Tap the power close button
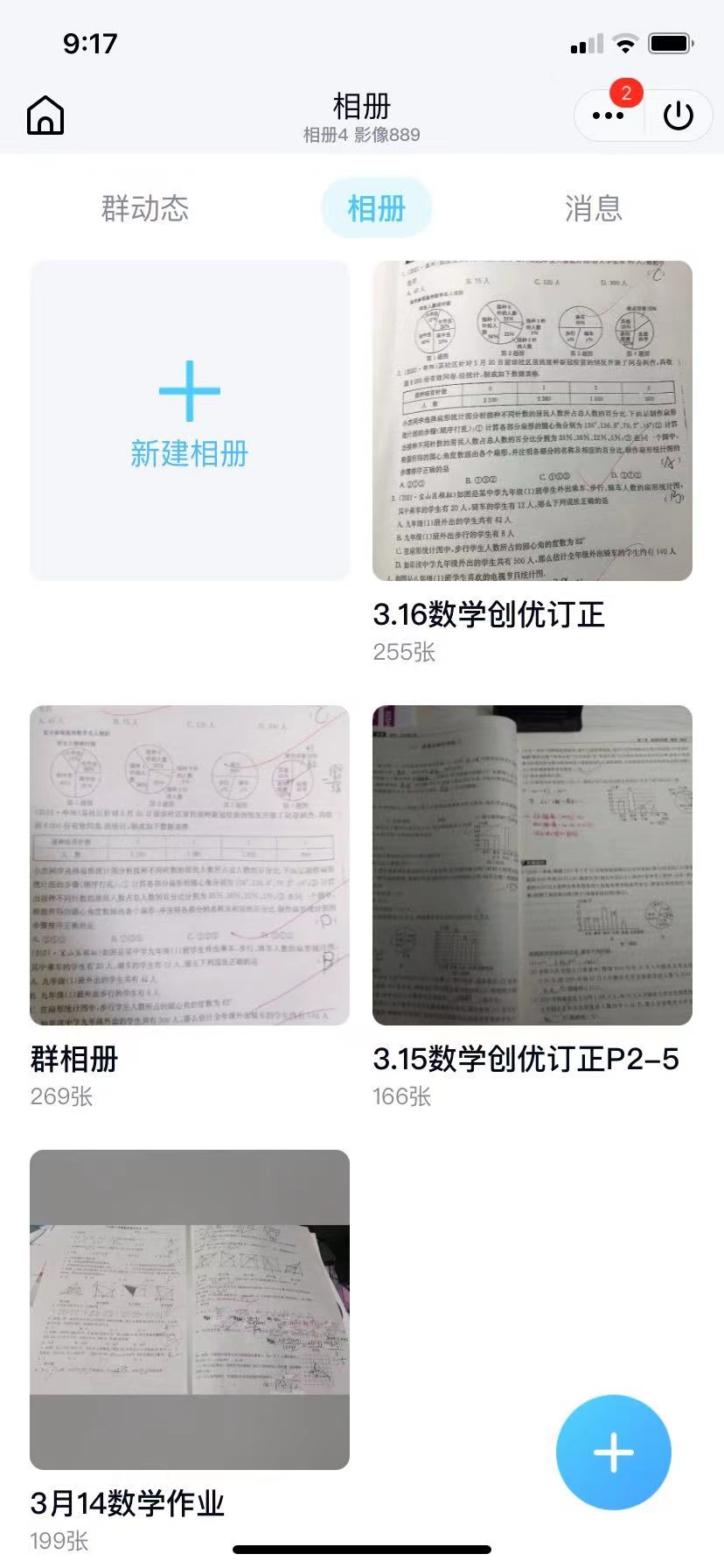 [x=679, y=115]
